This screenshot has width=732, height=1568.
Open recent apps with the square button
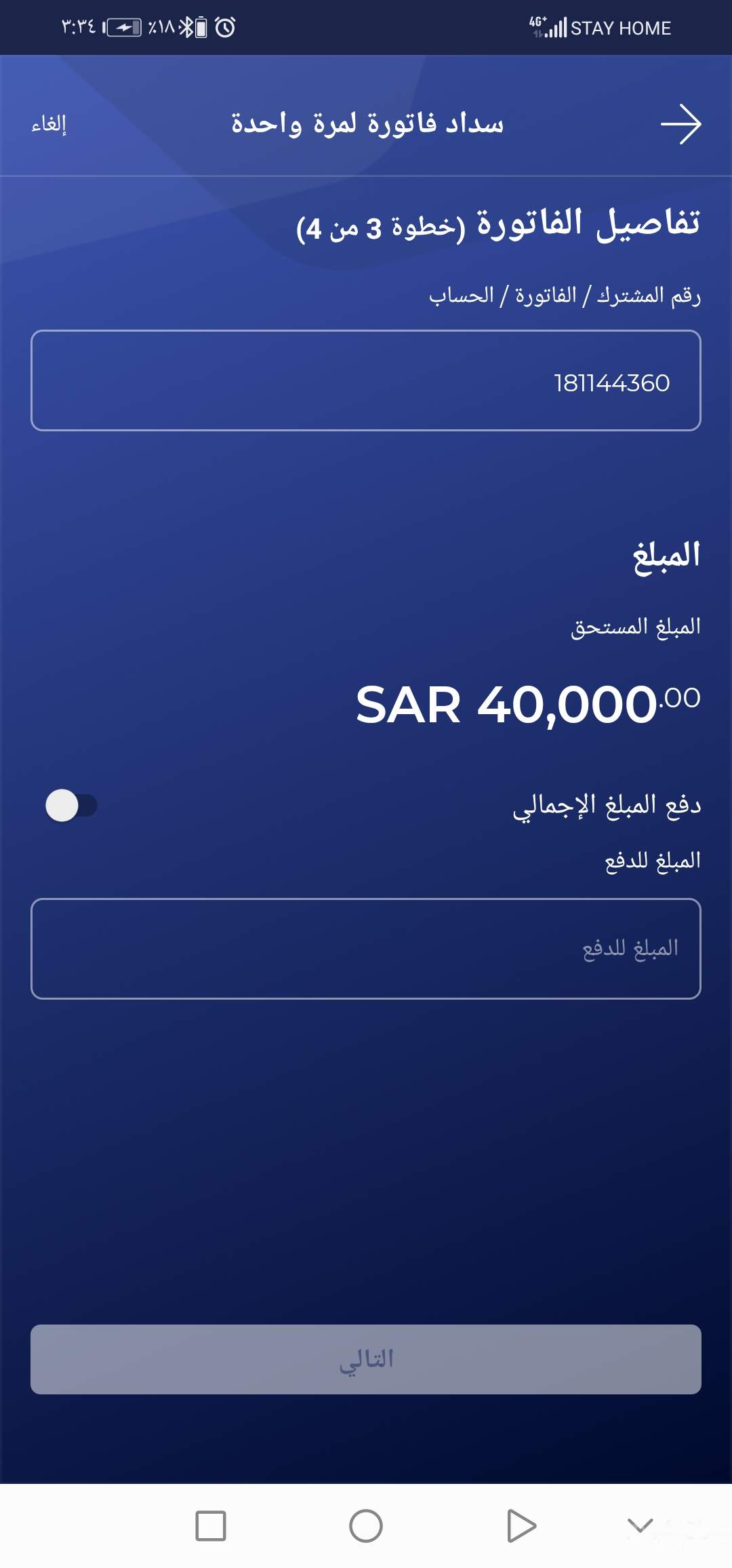point(210,1526)
